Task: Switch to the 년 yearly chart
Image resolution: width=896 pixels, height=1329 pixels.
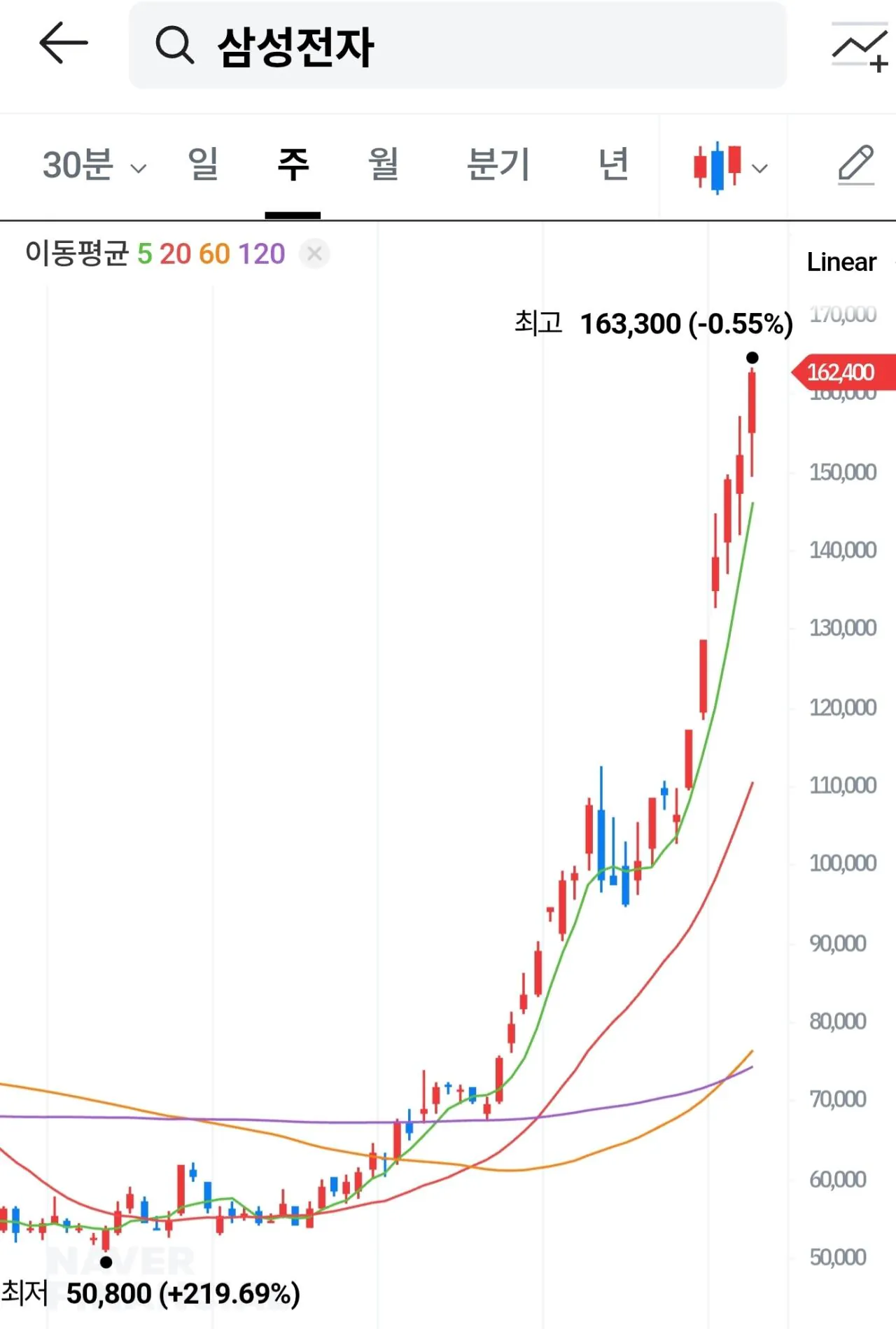Action: 613,165
